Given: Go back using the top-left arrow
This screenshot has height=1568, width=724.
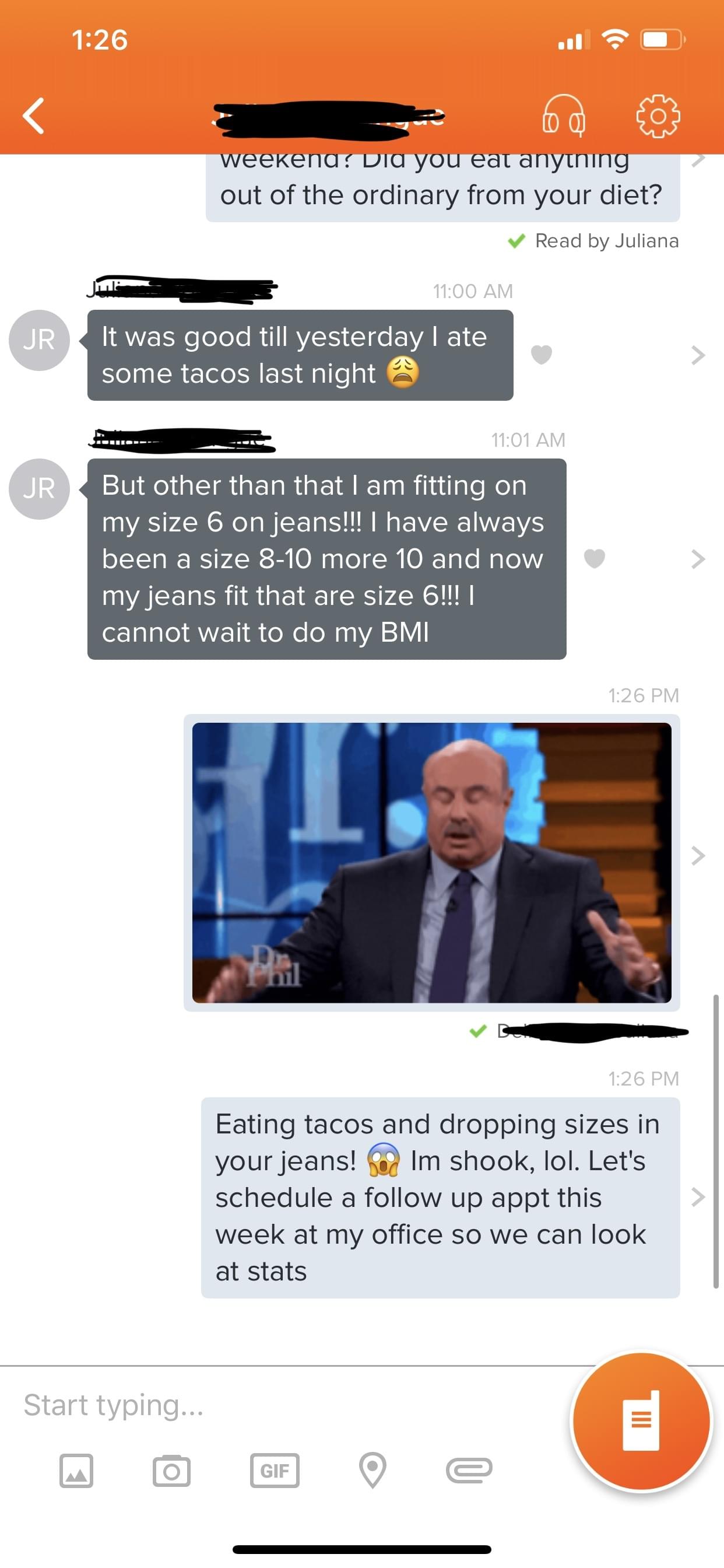Looking at the screenshot, I should point(34,116).
